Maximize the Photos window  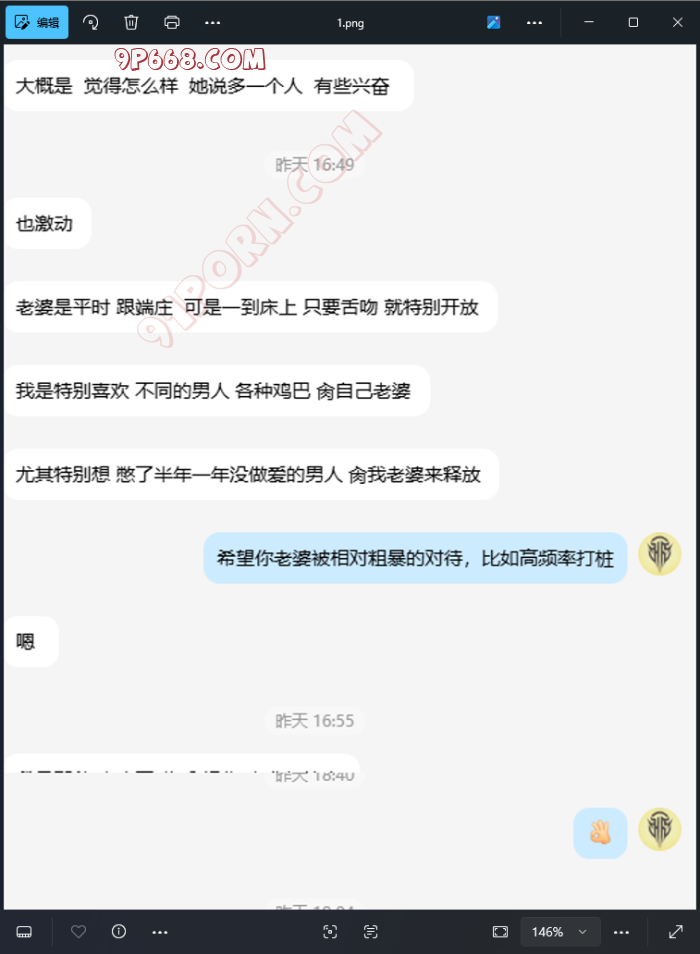coord(633,22)
